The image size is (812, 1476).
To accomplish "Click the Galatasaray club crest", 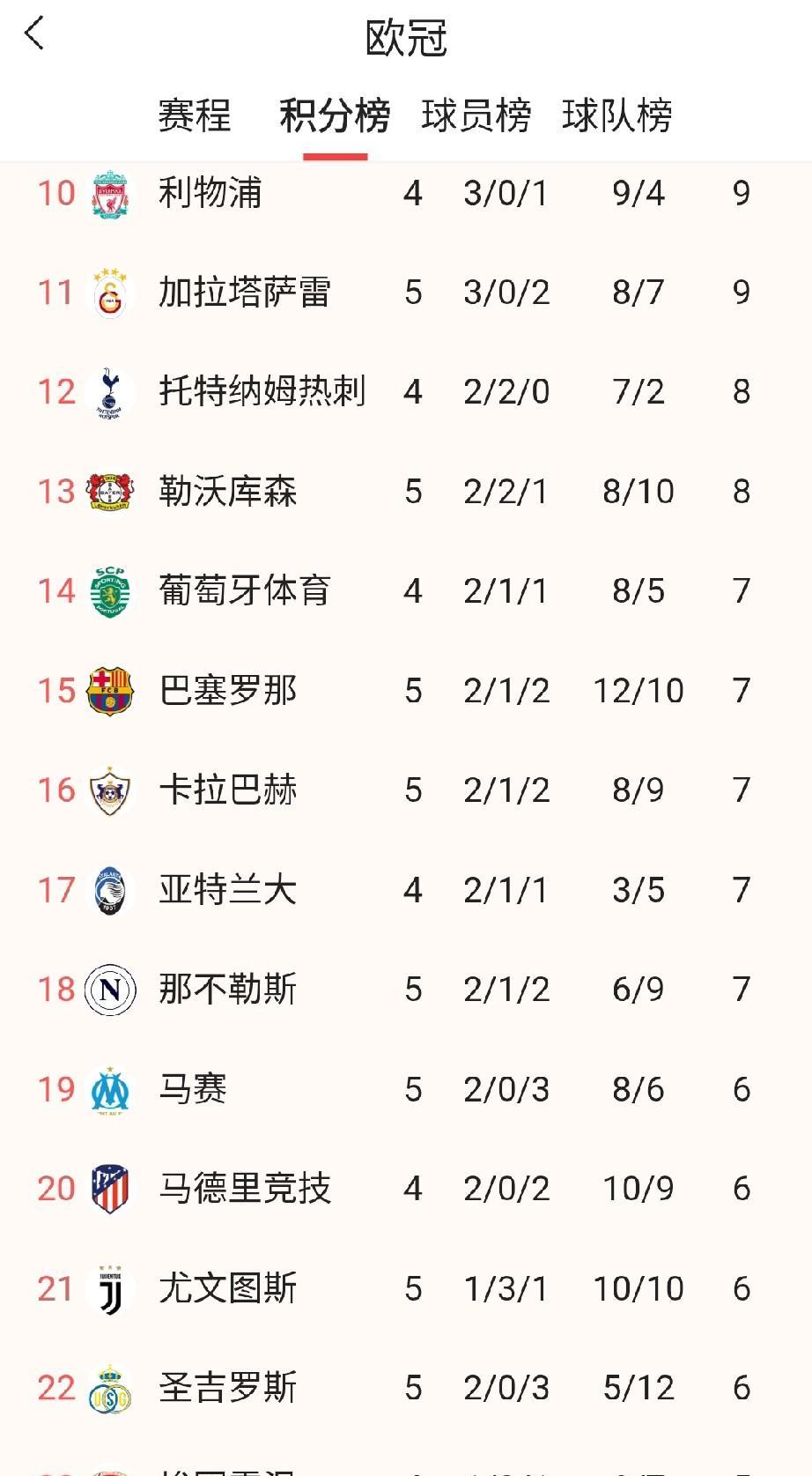I will 107,291.
